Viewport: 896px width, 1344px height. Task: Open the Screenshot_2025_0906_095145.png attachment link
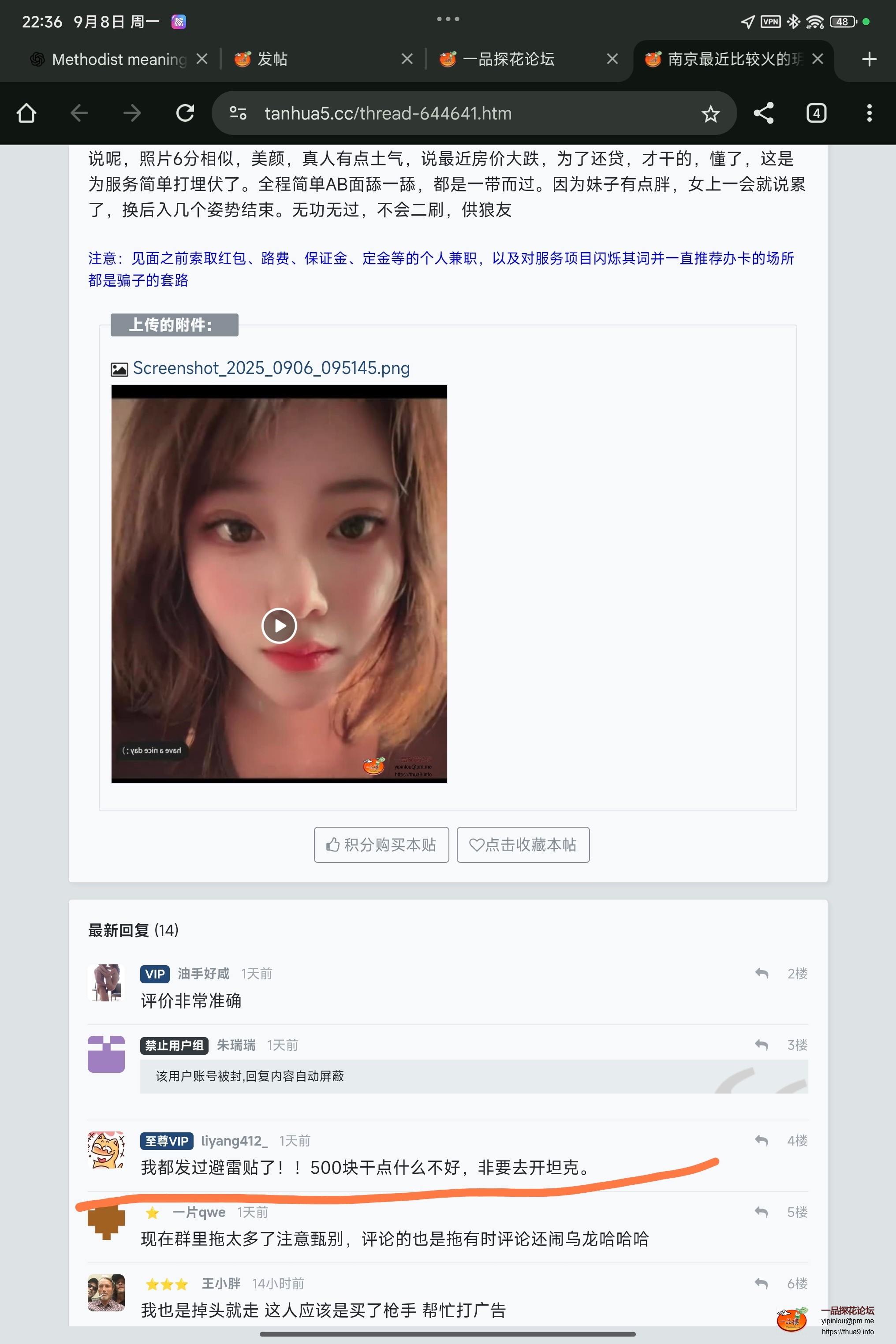point(271,368)
